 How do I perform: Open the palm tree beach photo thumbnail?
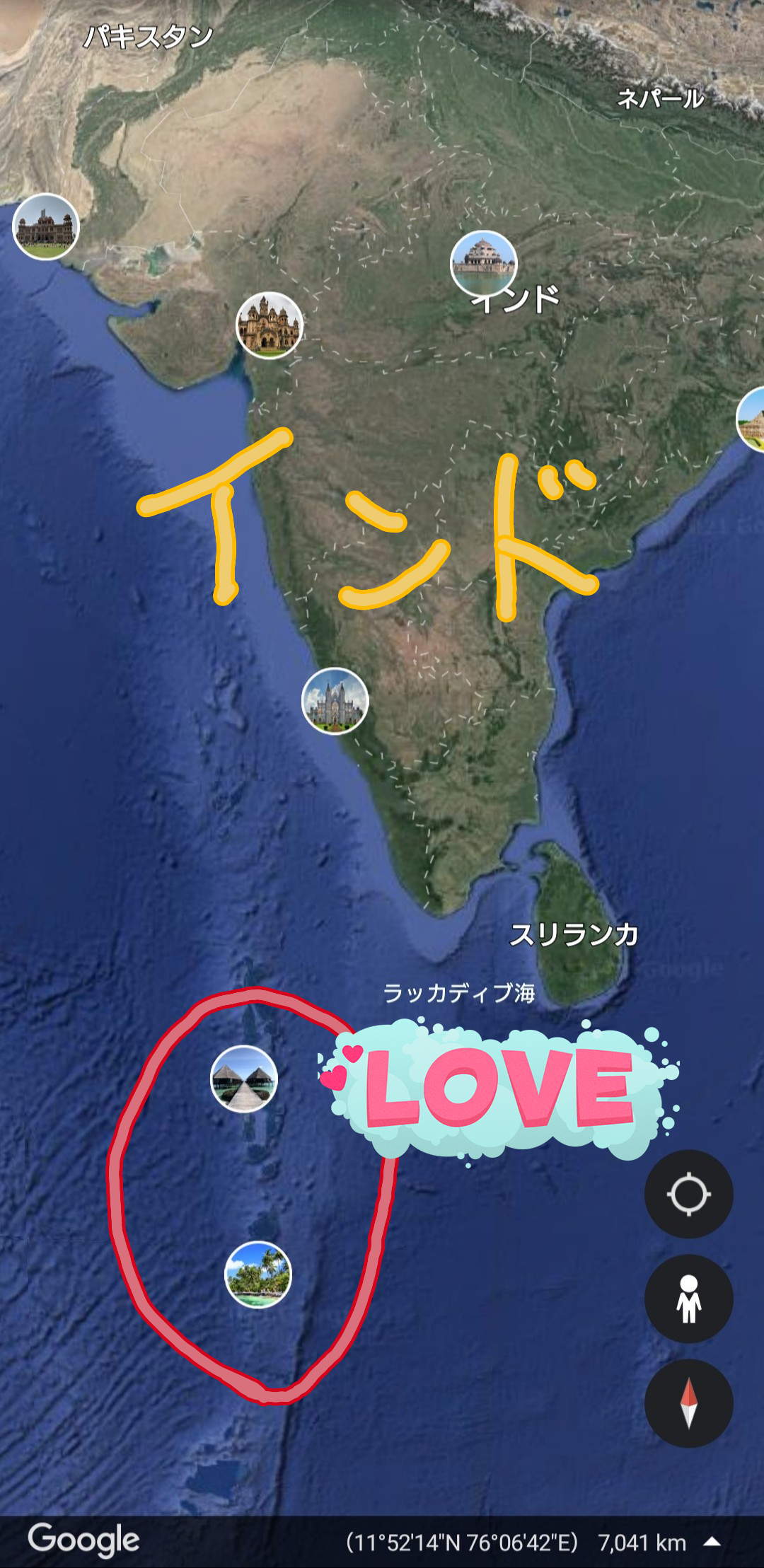click(258, 1274)
